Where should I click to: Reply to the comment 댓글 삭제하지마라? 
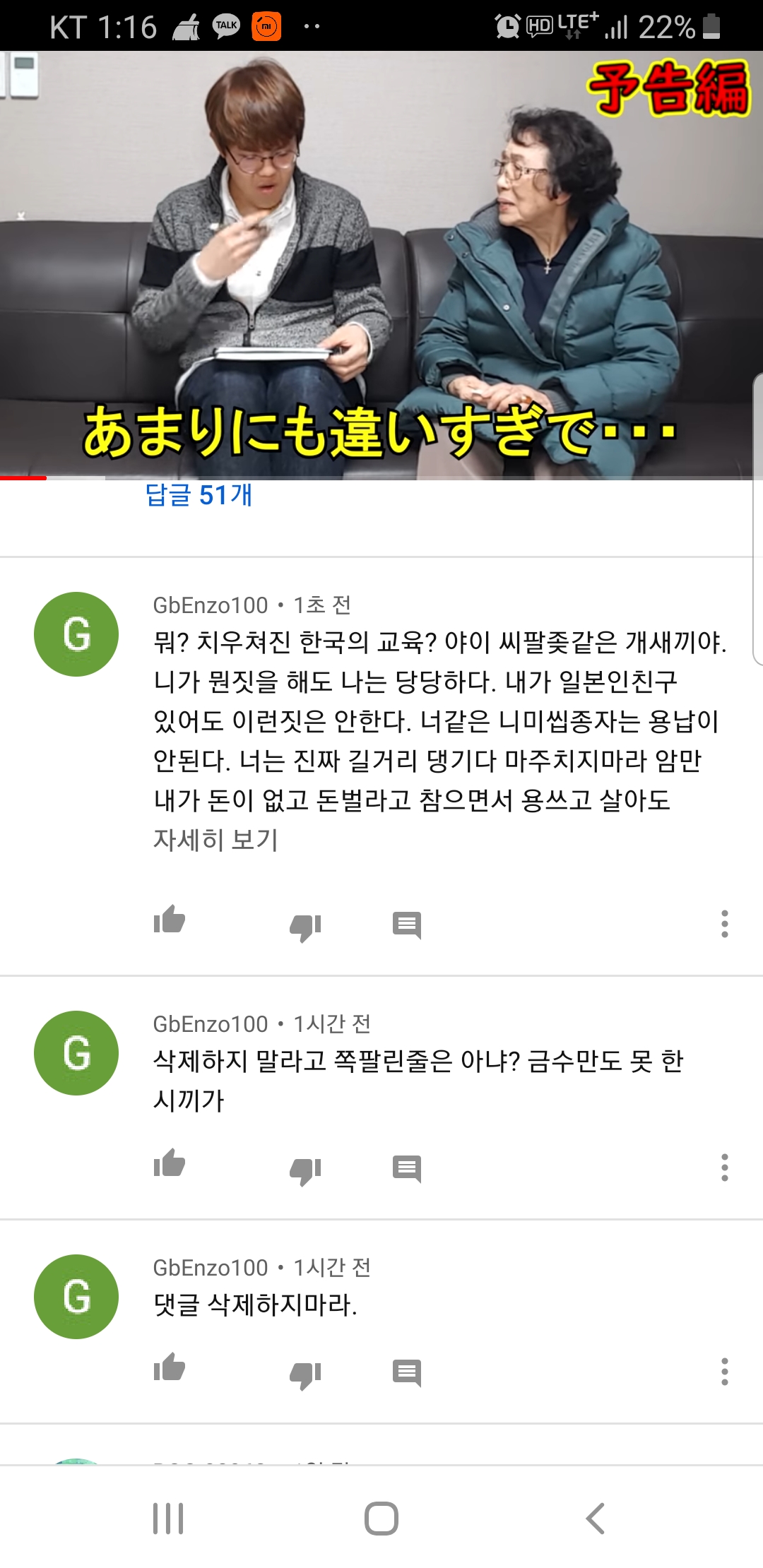click(x=407, y=1373)
